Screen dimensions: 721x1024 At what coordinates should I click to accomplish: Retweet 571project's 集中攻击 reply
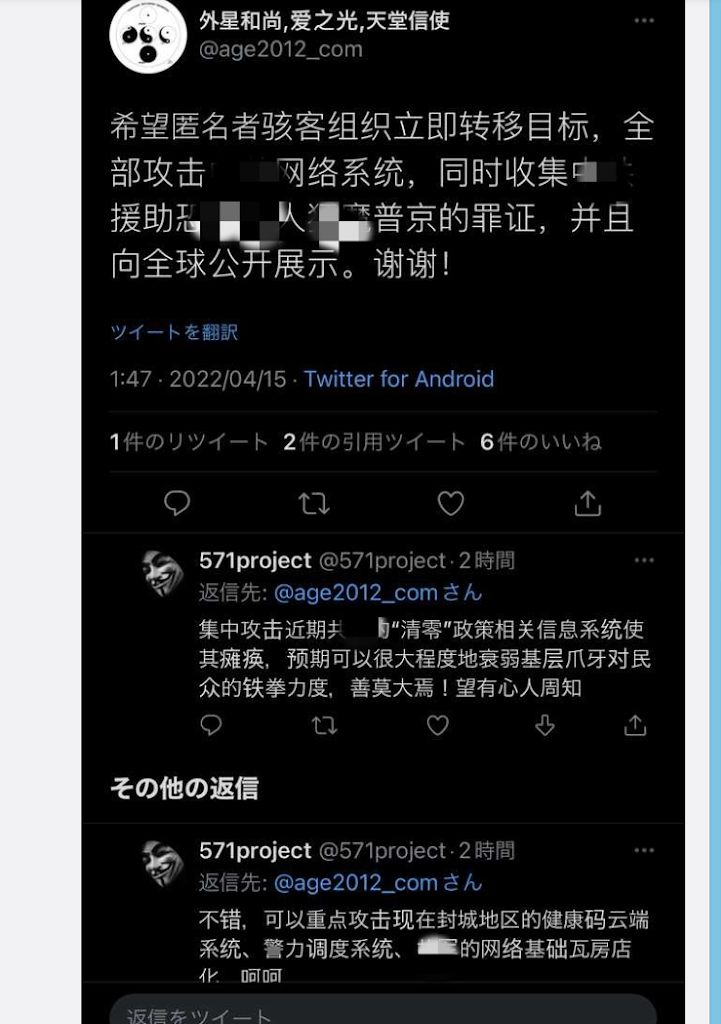click(324, 725)
